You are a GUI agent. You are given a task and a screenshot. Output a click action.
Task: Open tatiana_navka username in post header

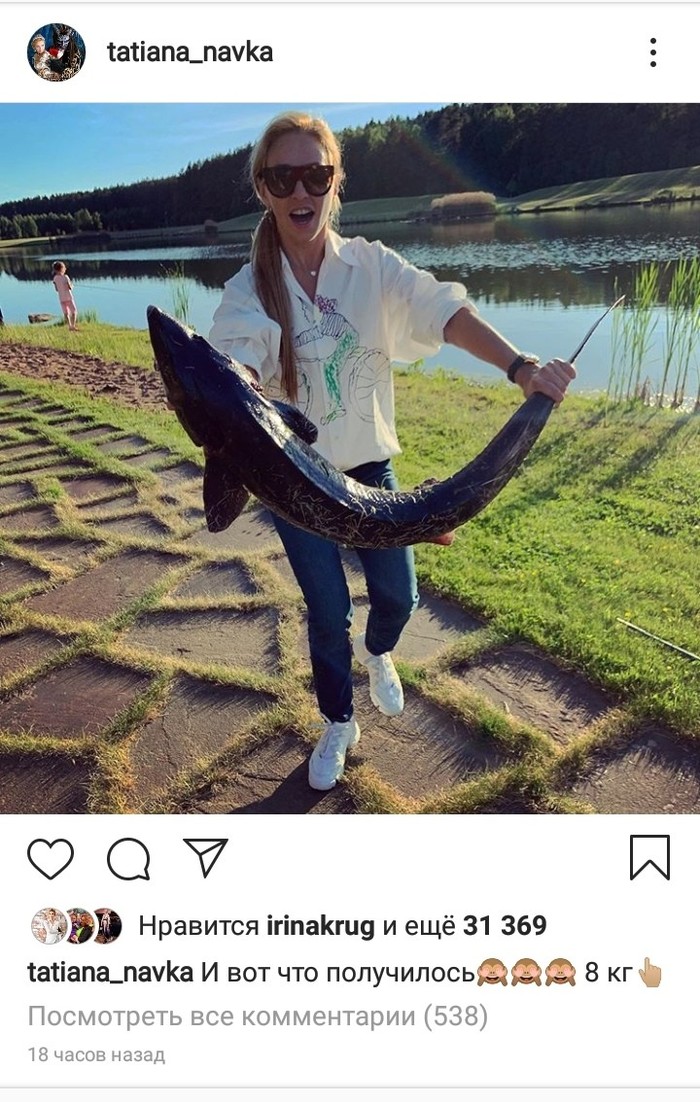coord(190,52)
